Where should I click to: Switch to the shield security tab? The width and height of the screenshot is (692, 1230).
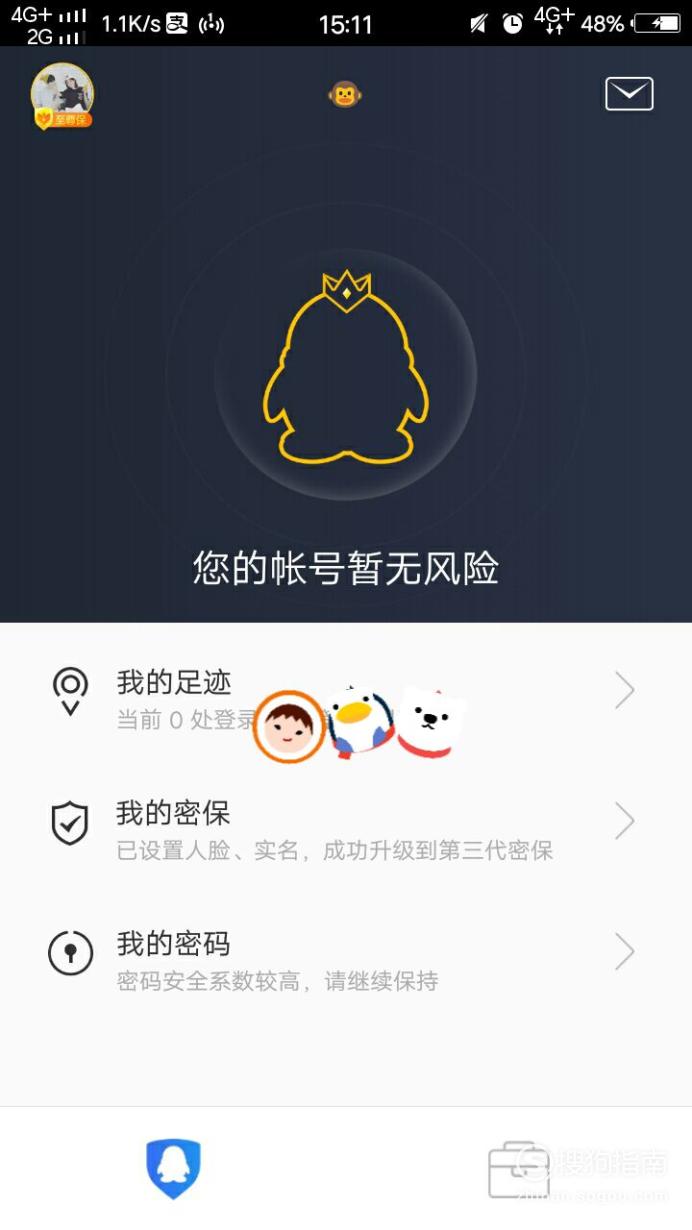(x=173, y=1168)
